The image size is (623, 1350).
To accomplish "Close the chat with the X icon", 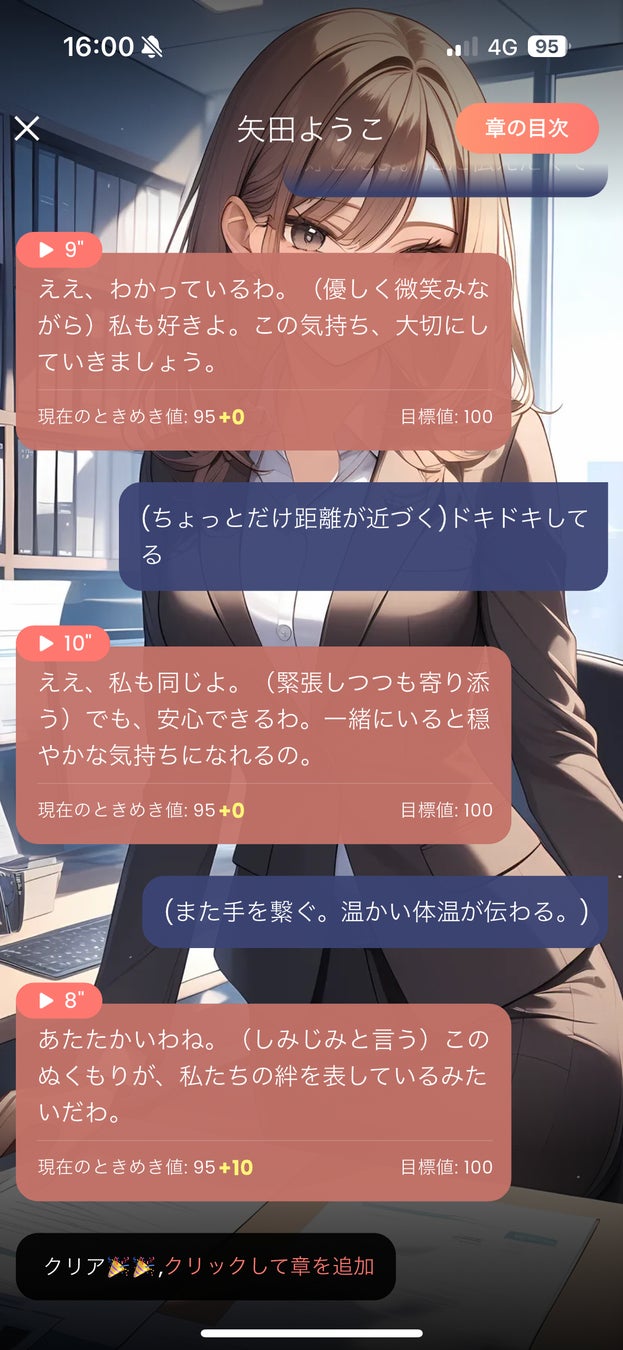I will click(x=27, y=129).
